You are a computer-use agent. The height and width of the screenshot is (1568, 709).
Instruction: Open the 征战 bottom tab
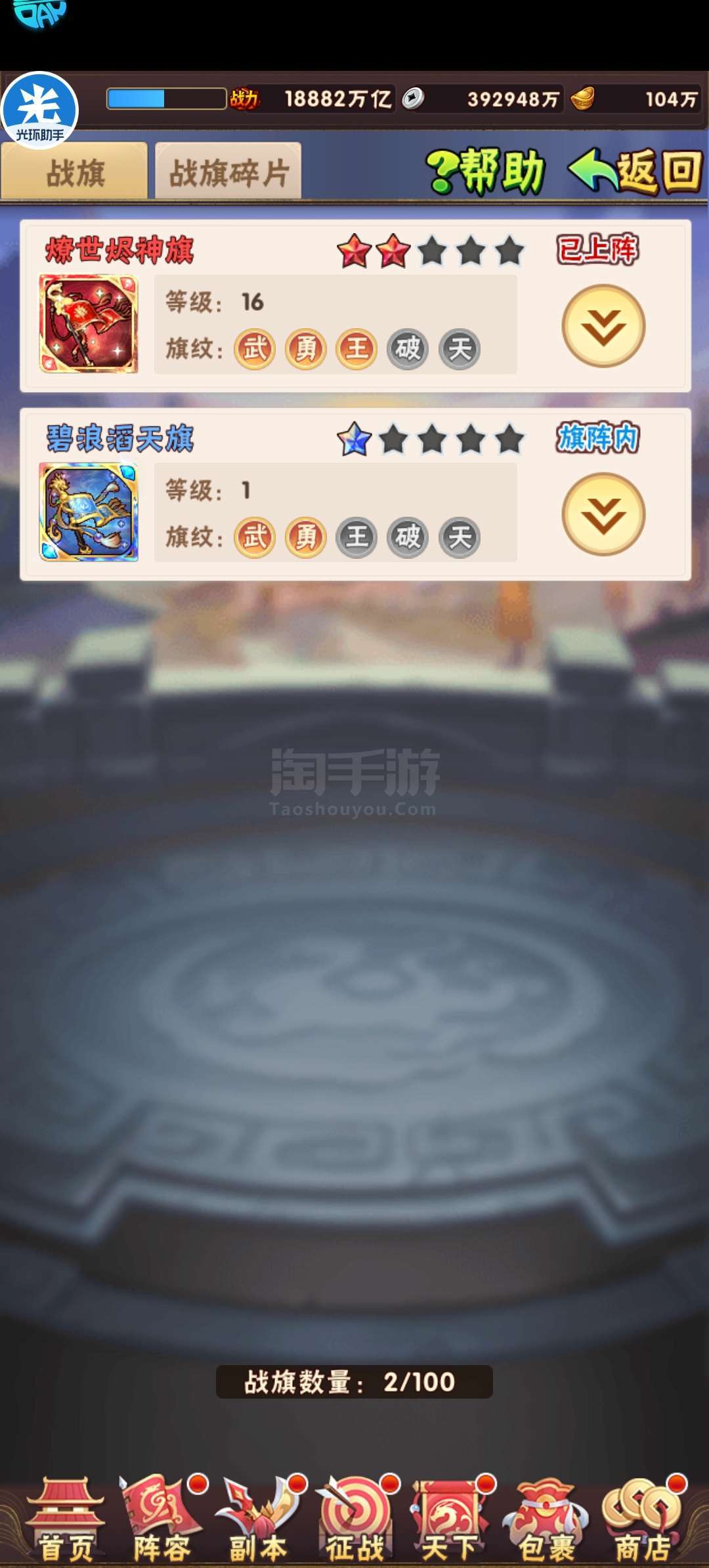355,1519
